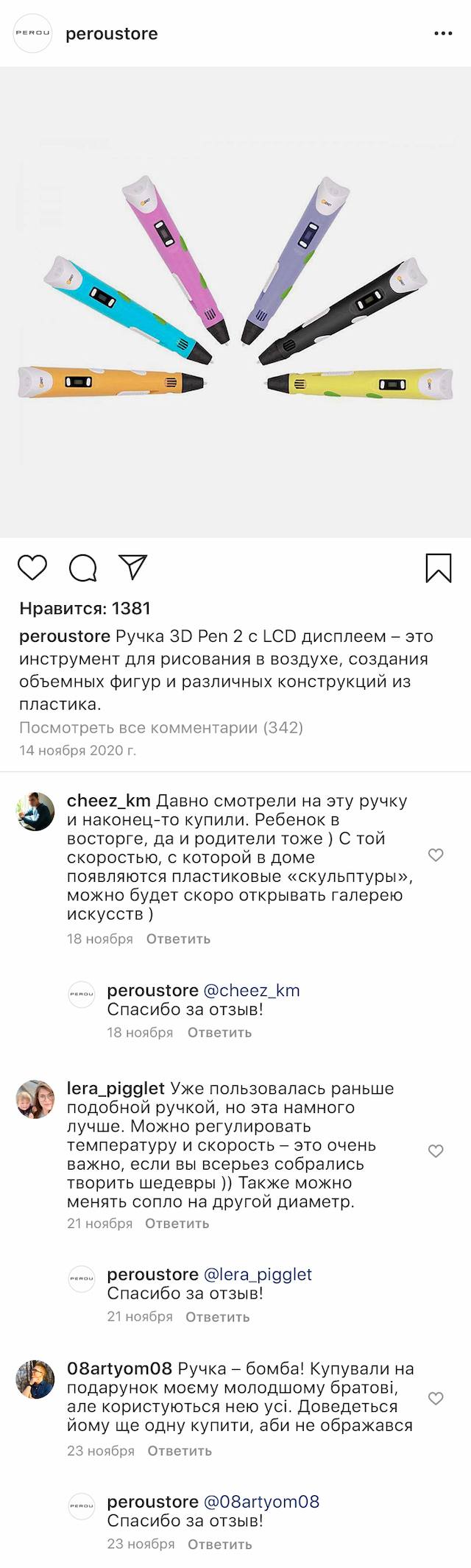This screenshot has height=1568, width=471.
Task: Open the @lera_pigglet mention
Action: [x=257, y=1274]
